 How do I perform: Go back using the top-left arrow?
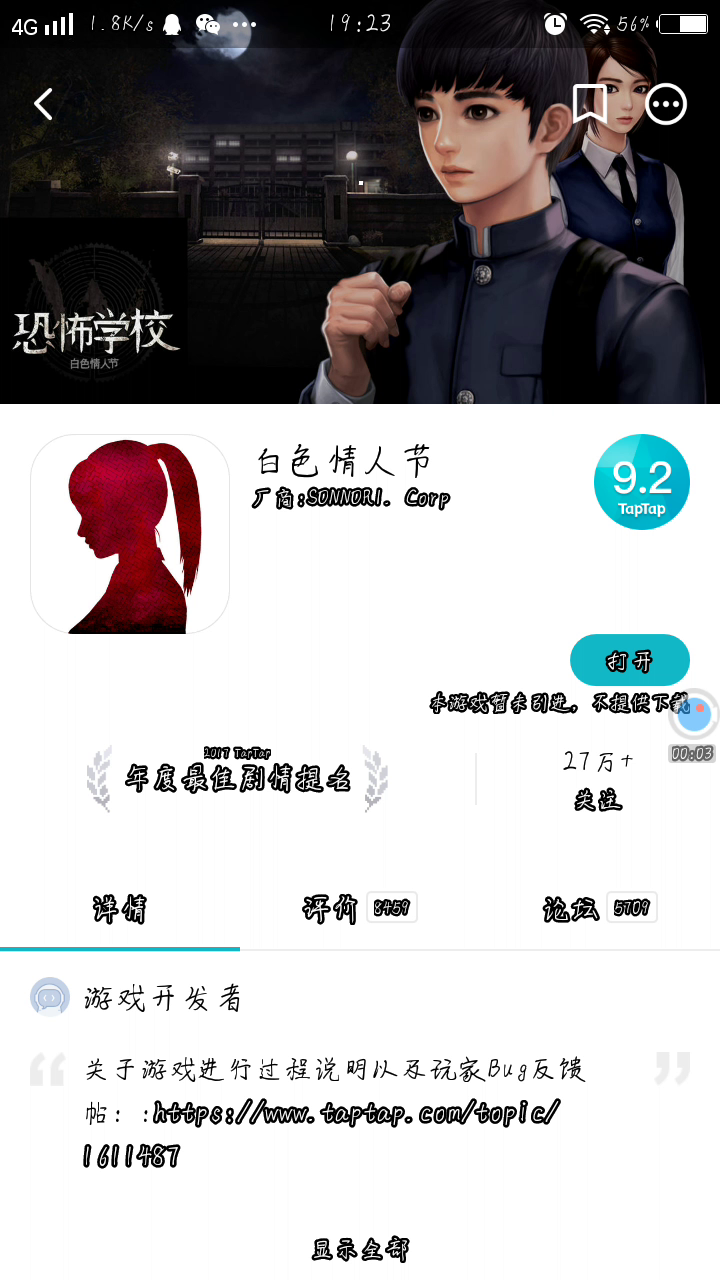pos(43,104)
